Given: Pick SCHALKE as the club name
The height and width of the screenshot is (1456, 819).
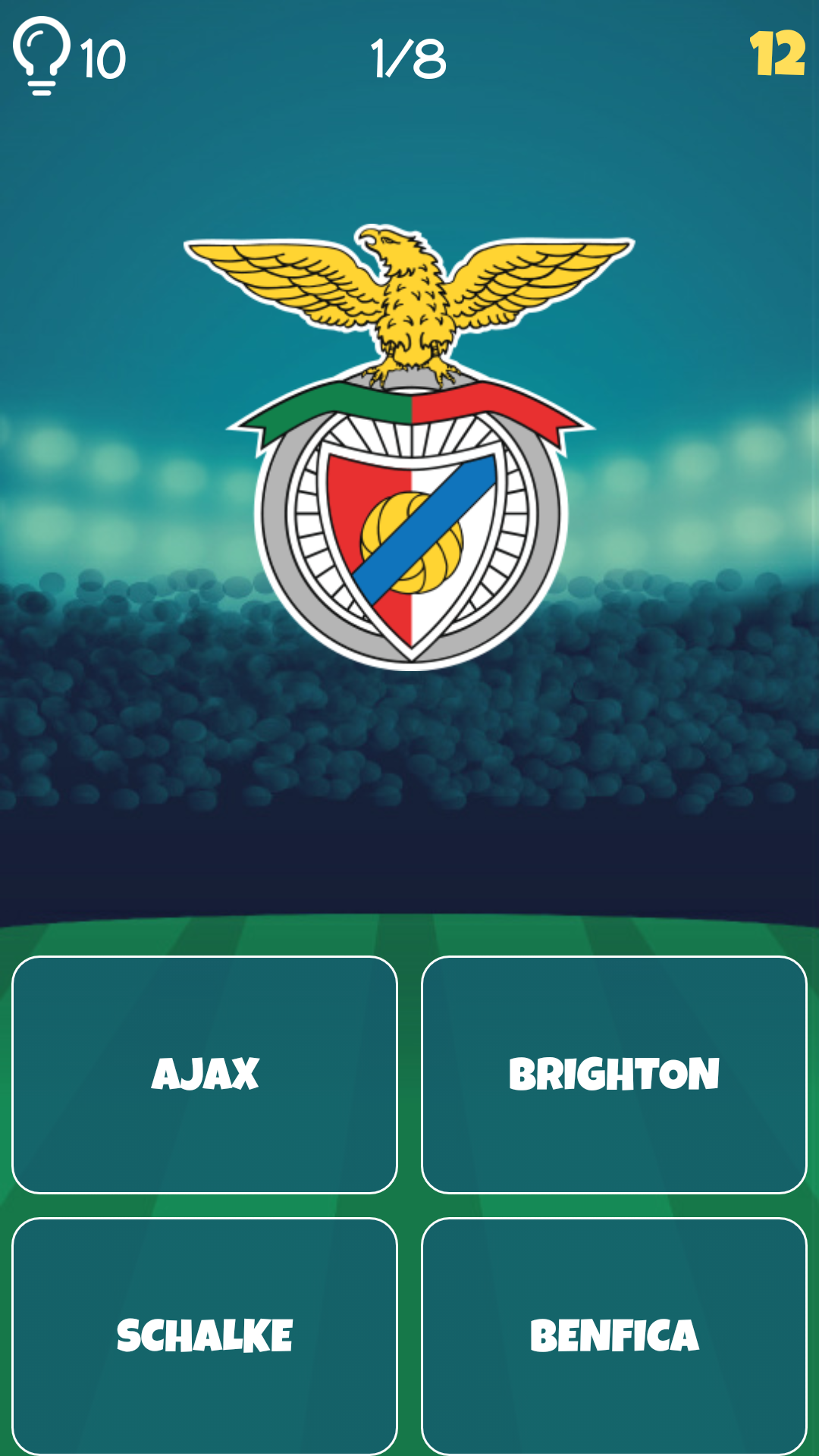Looking at the screenshot, I should pos(205,1335).
